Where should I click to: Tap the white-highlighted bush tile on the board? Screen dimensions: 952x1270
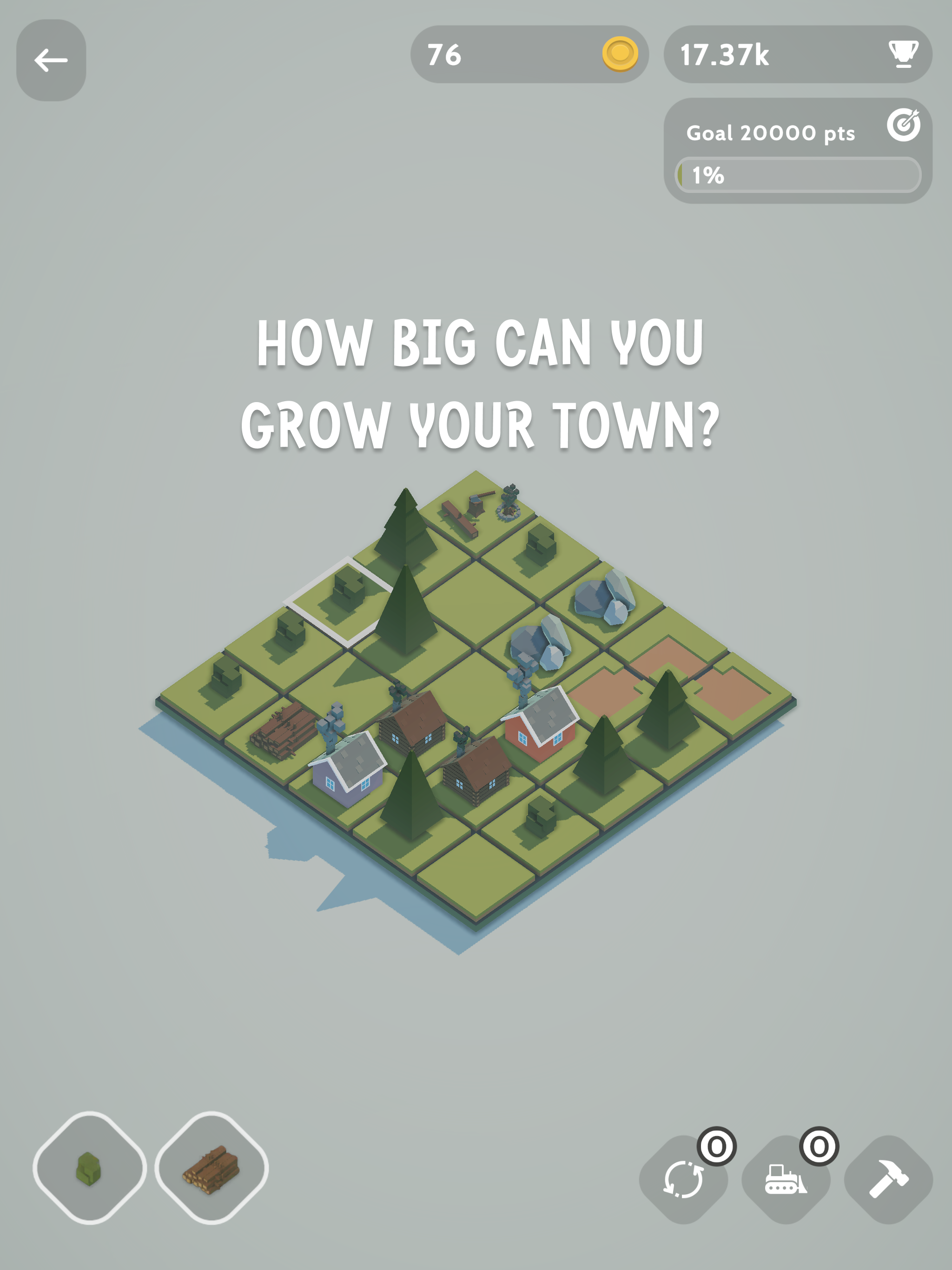pos(344,597)
